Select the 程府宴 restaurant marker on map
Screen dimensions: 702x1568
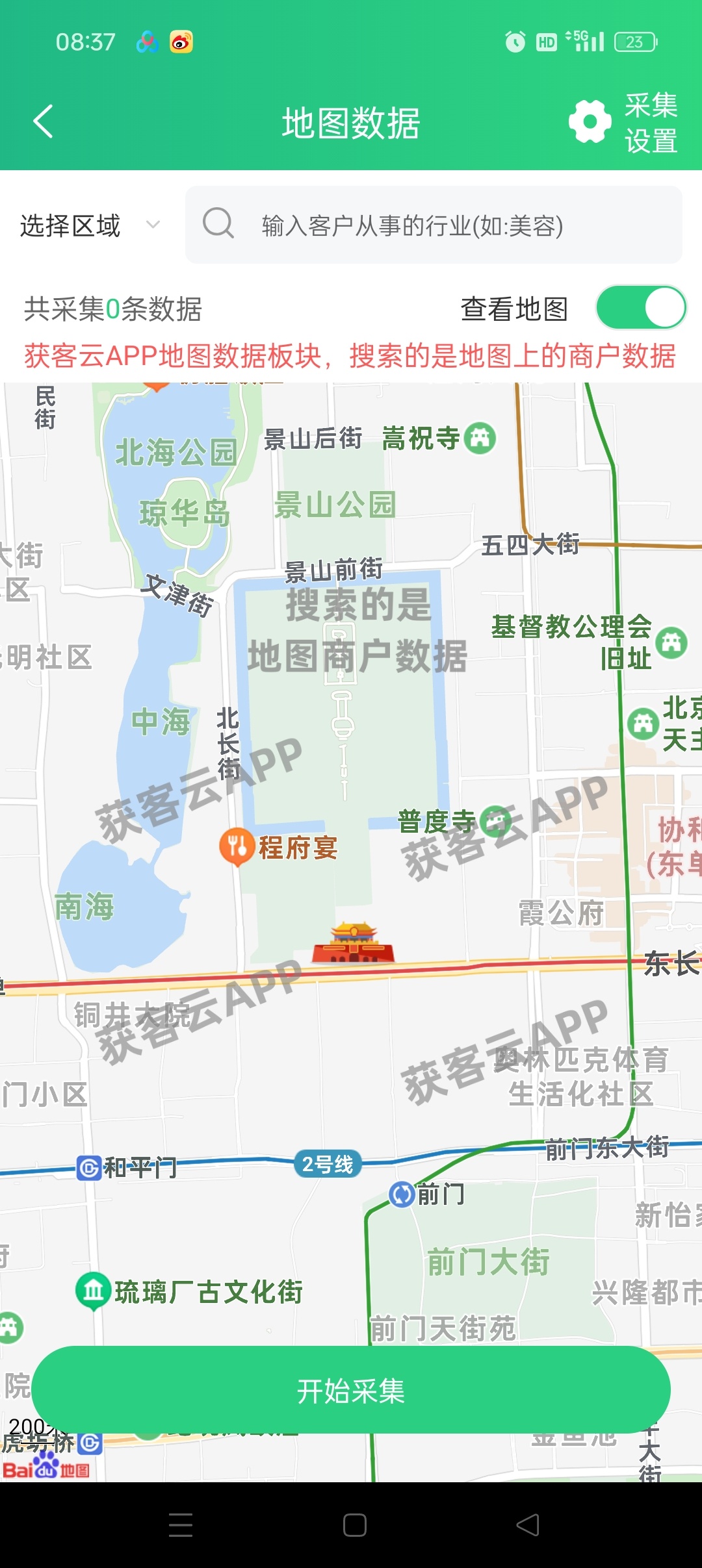pos(237,846)
